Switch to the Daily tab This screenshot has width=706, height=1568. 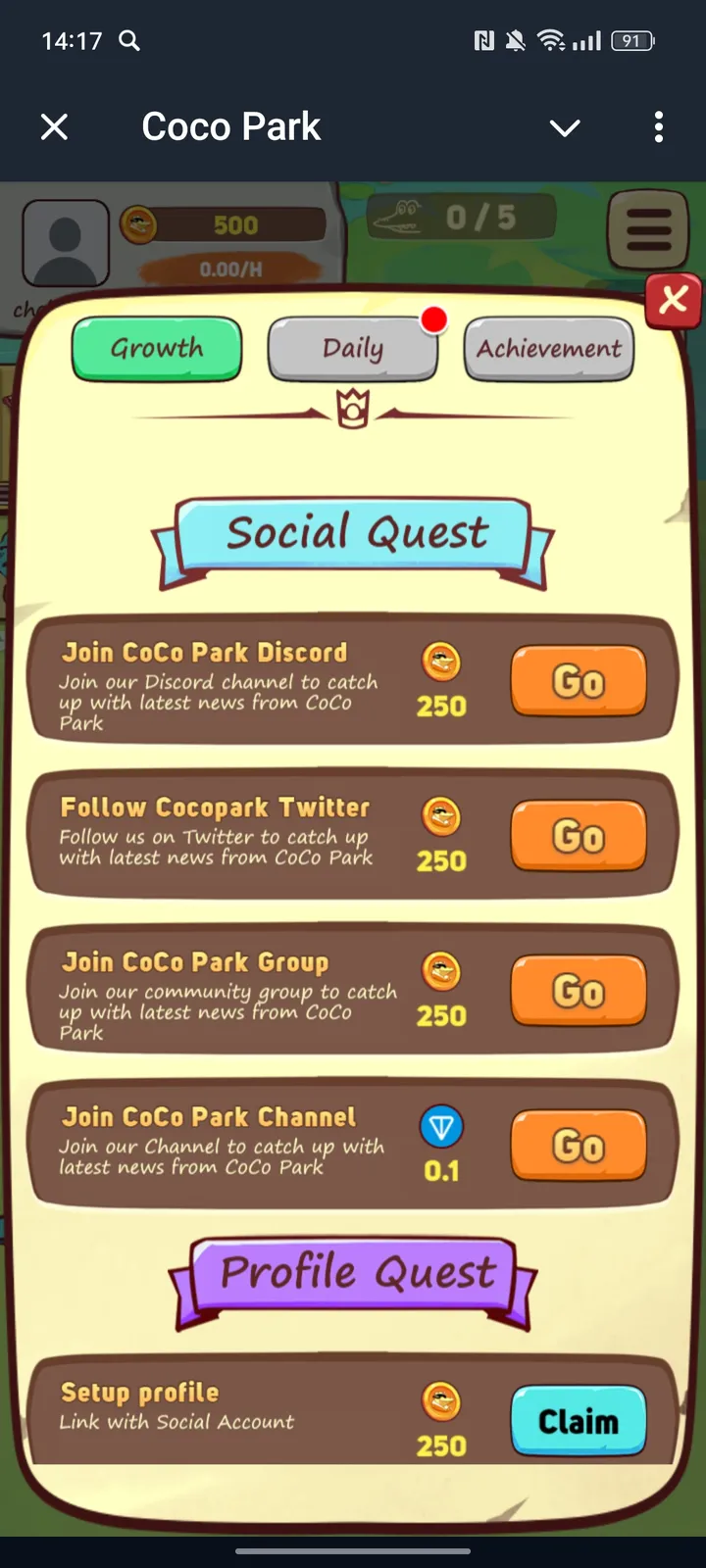click(352, 348)
